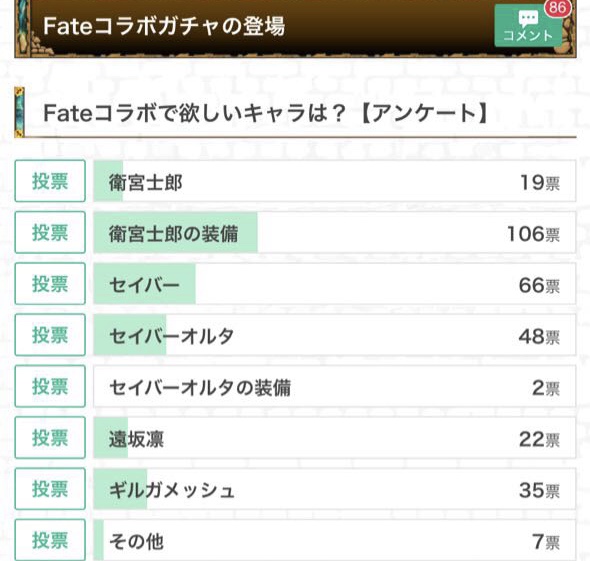Cast vote for ギルガメッシュ
Image resolution: width=590 pixels, height=561 pixels.
coord(50,489)
